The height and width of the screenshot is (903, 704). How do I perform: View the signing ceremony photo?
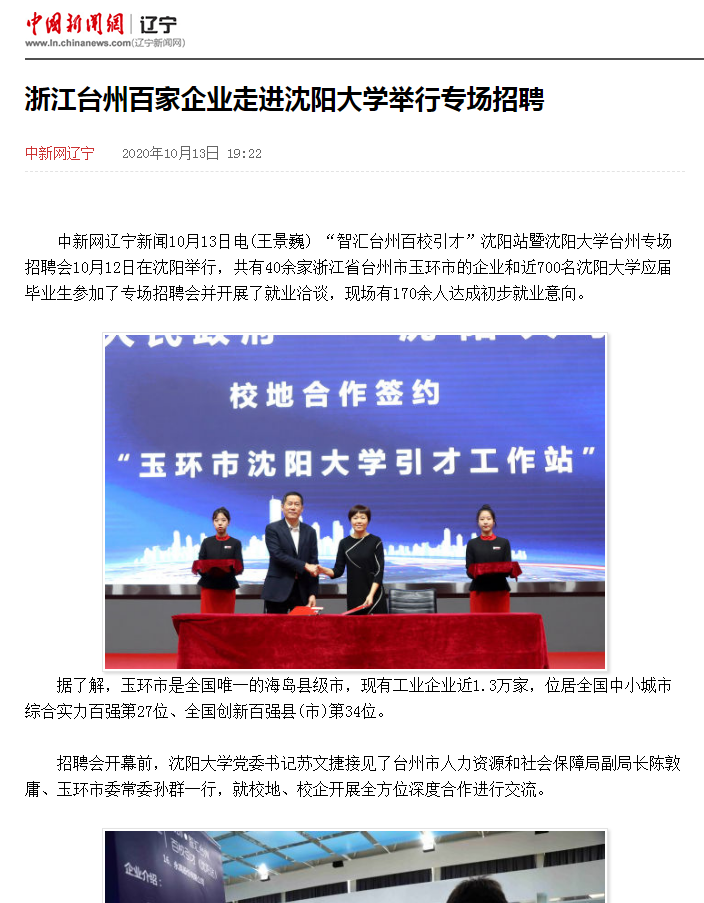[355, 500]
